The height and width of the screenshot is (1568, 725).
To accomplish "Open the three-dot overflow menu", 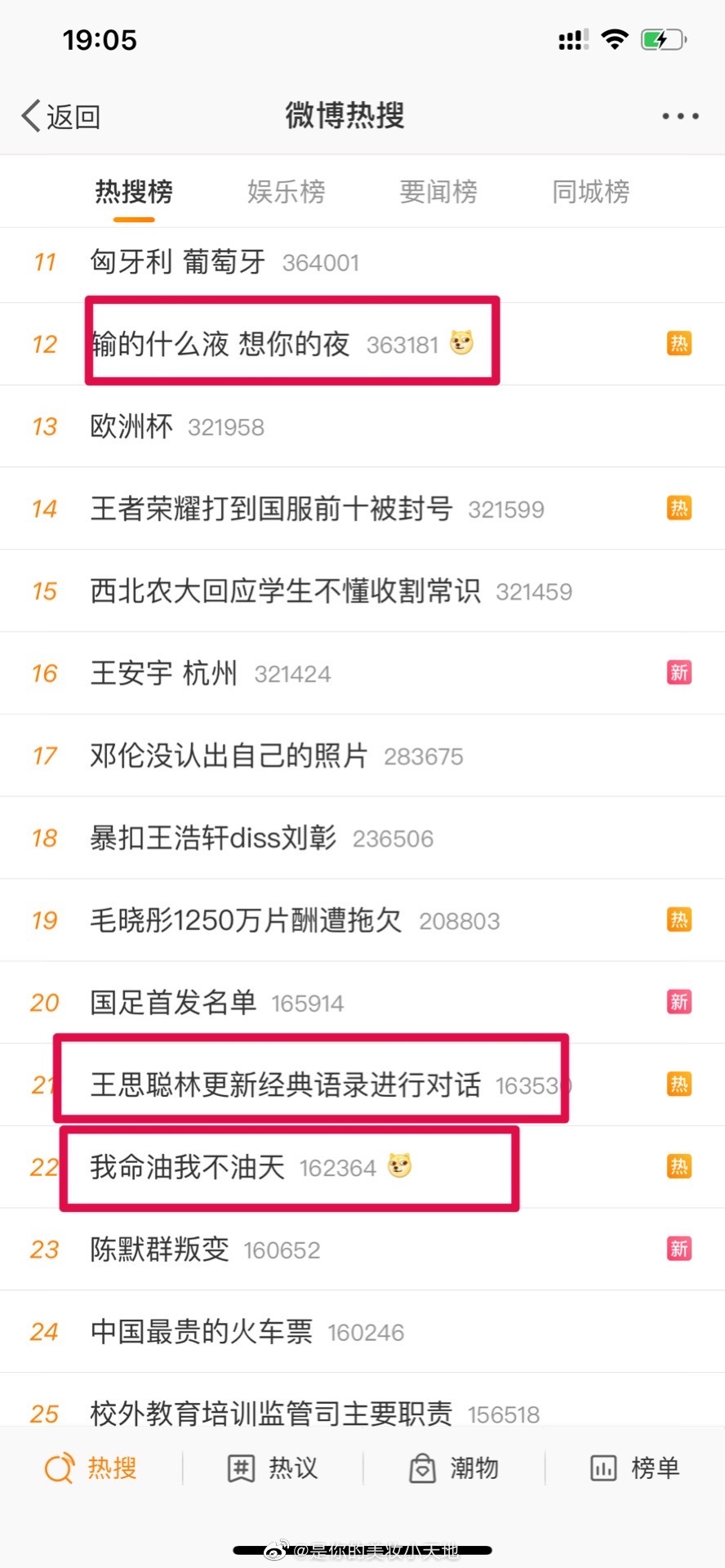I will 679,117.
